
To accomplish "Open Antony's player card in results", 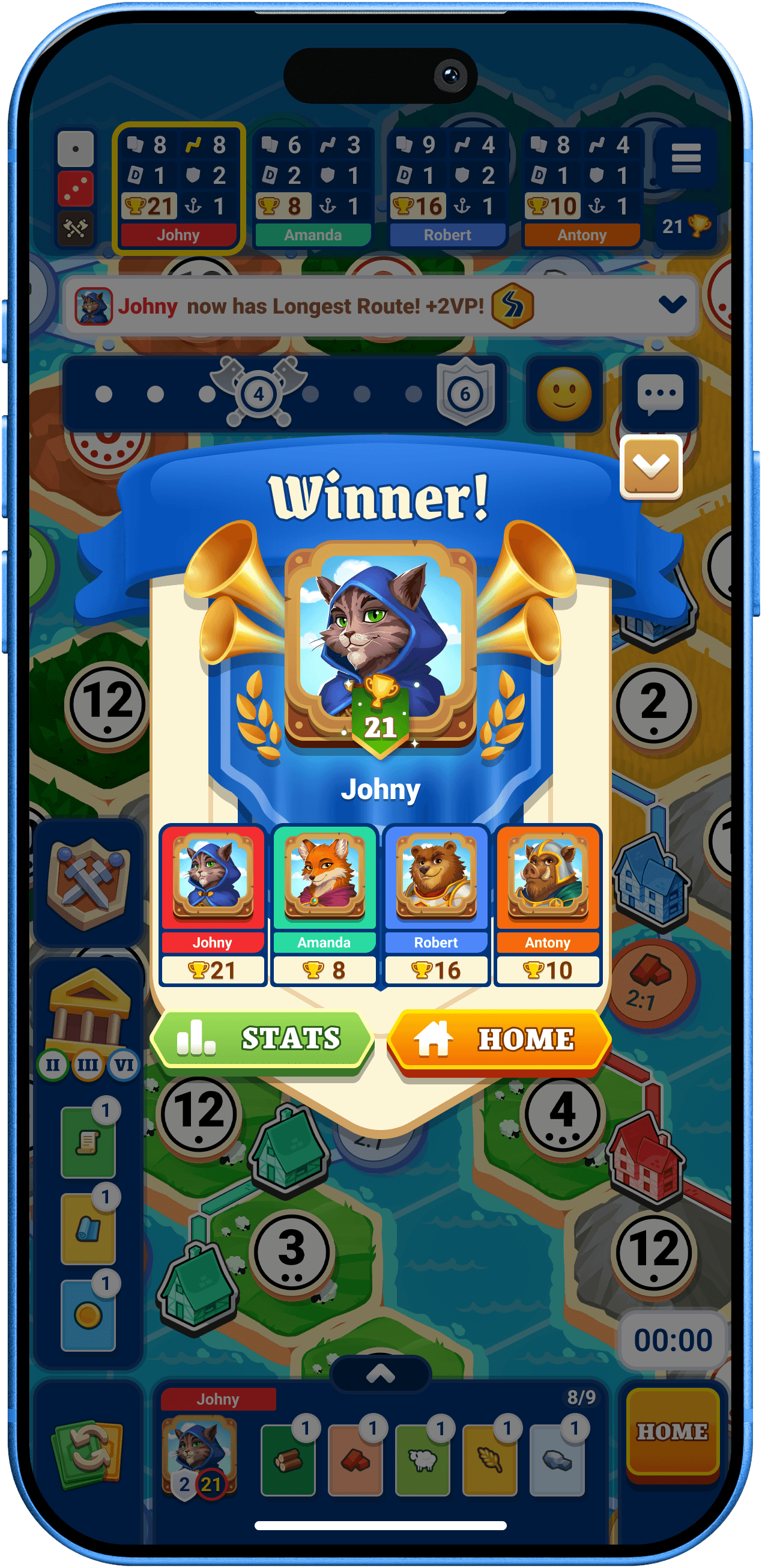I will (x=548, y=905).
